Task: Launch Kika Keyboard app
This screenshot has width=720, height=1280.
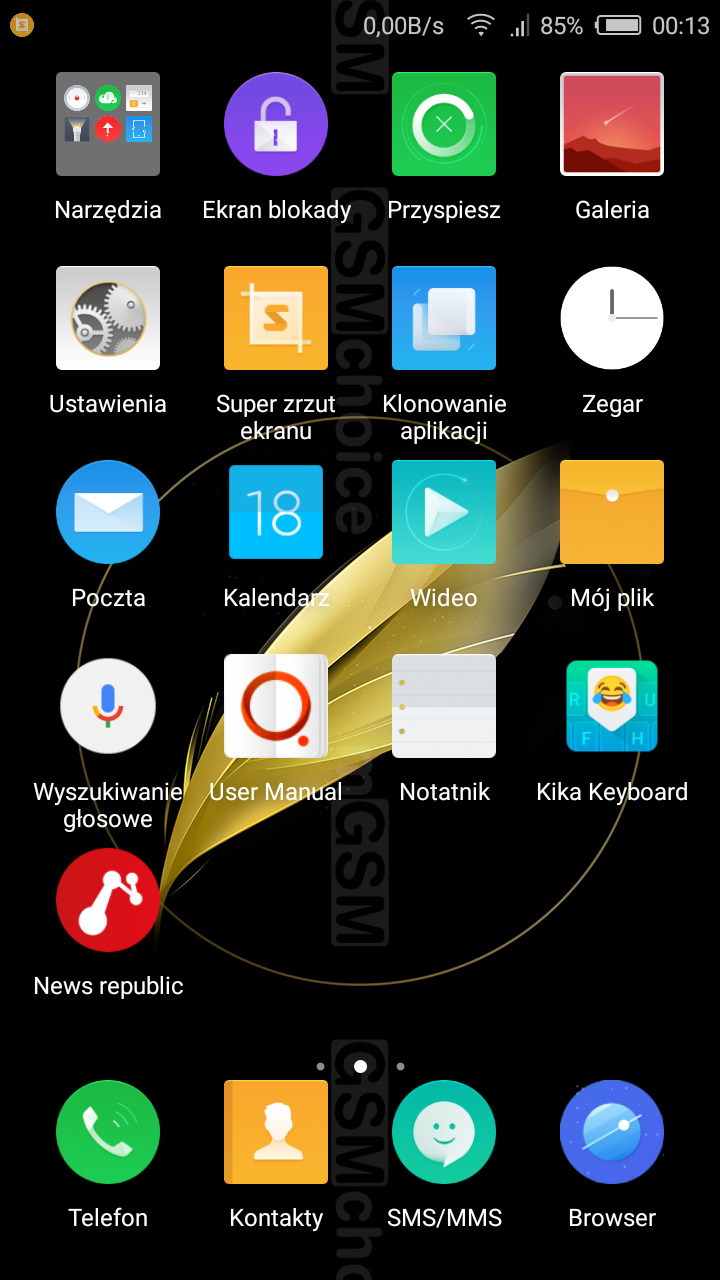Action: point(612,706)
